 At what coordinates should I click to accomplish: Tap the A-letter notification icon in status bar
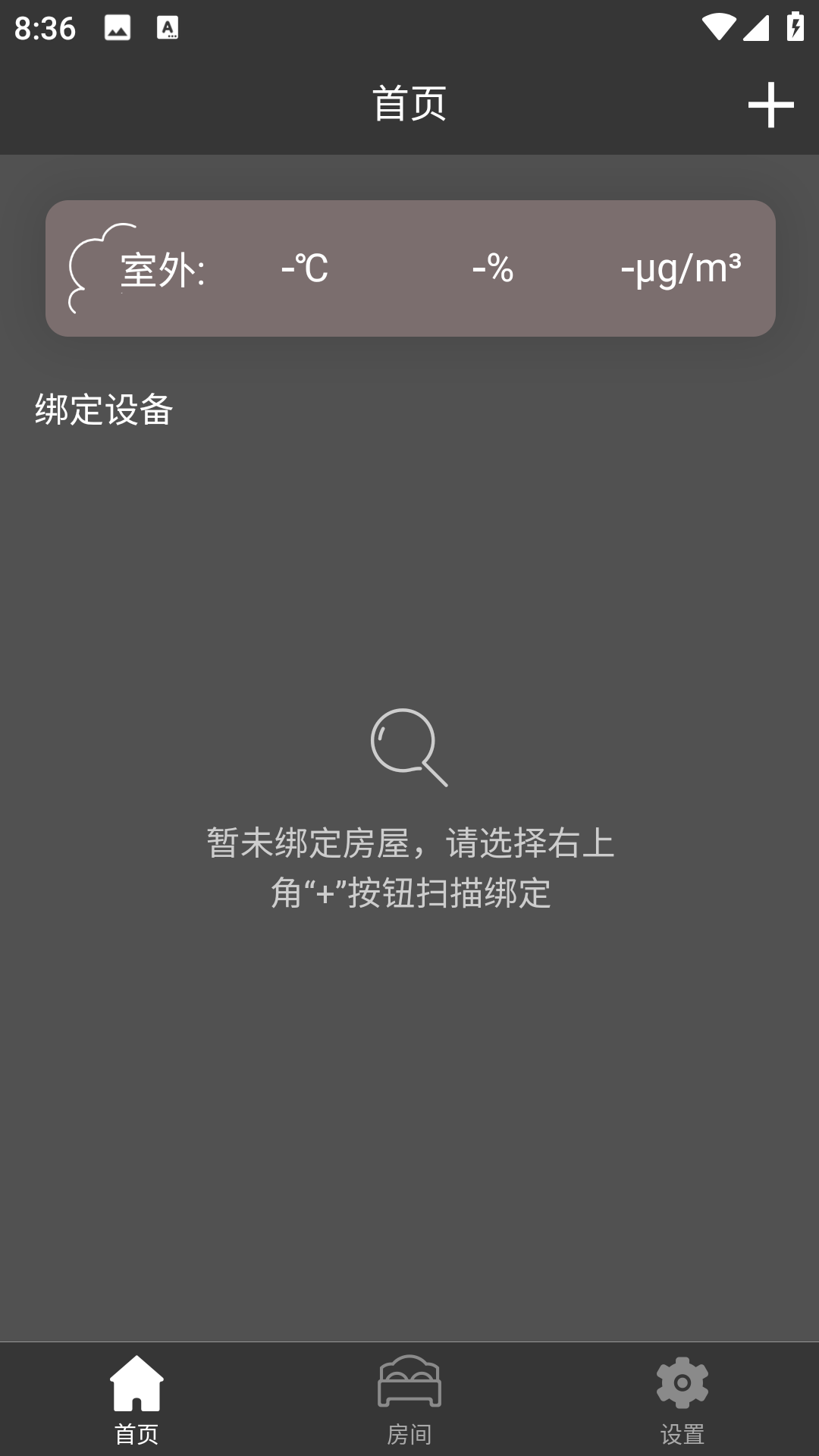tap(168, 28)
